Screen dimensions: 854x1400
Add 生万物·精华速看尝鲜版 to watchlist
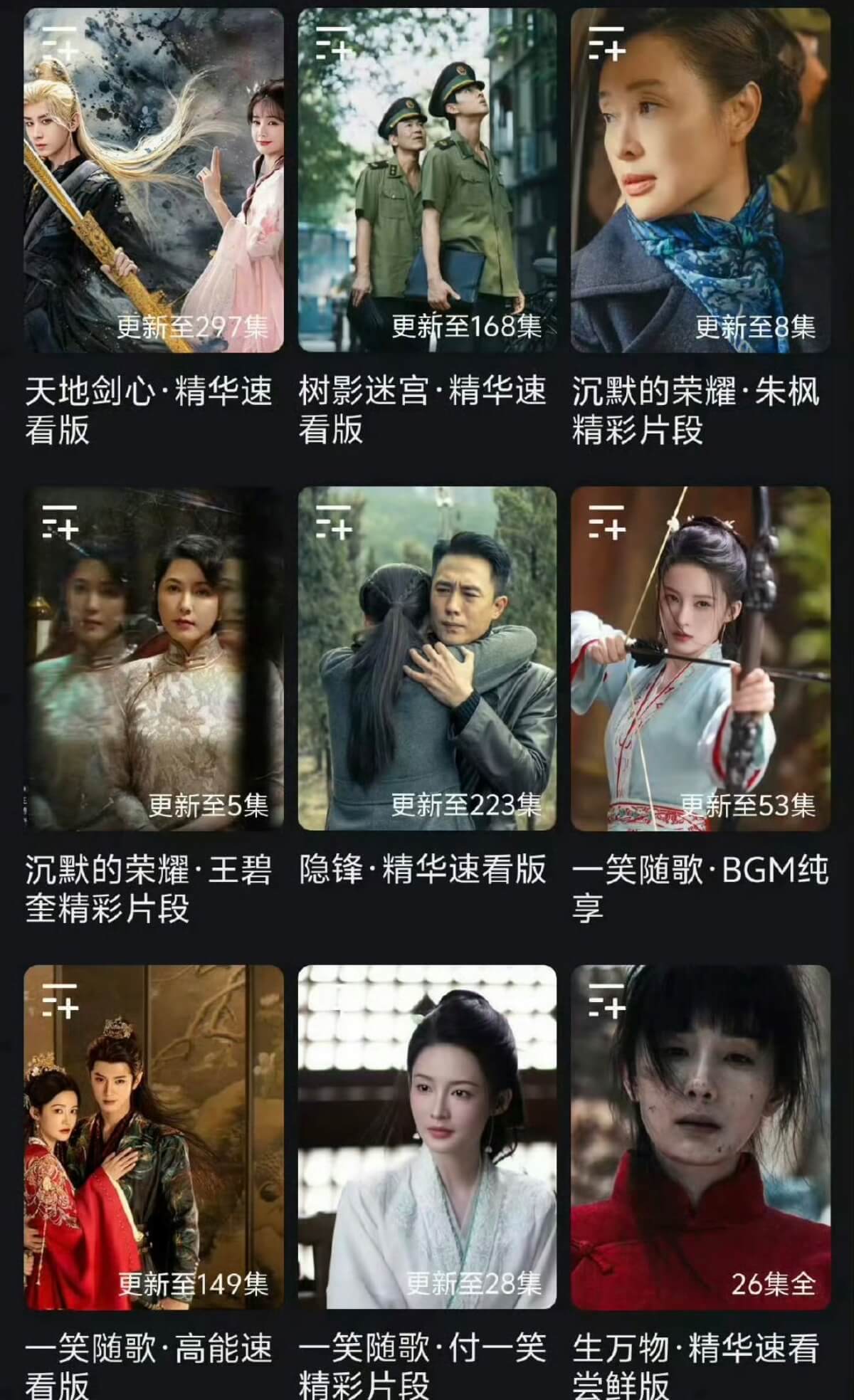coord(606,1000)
